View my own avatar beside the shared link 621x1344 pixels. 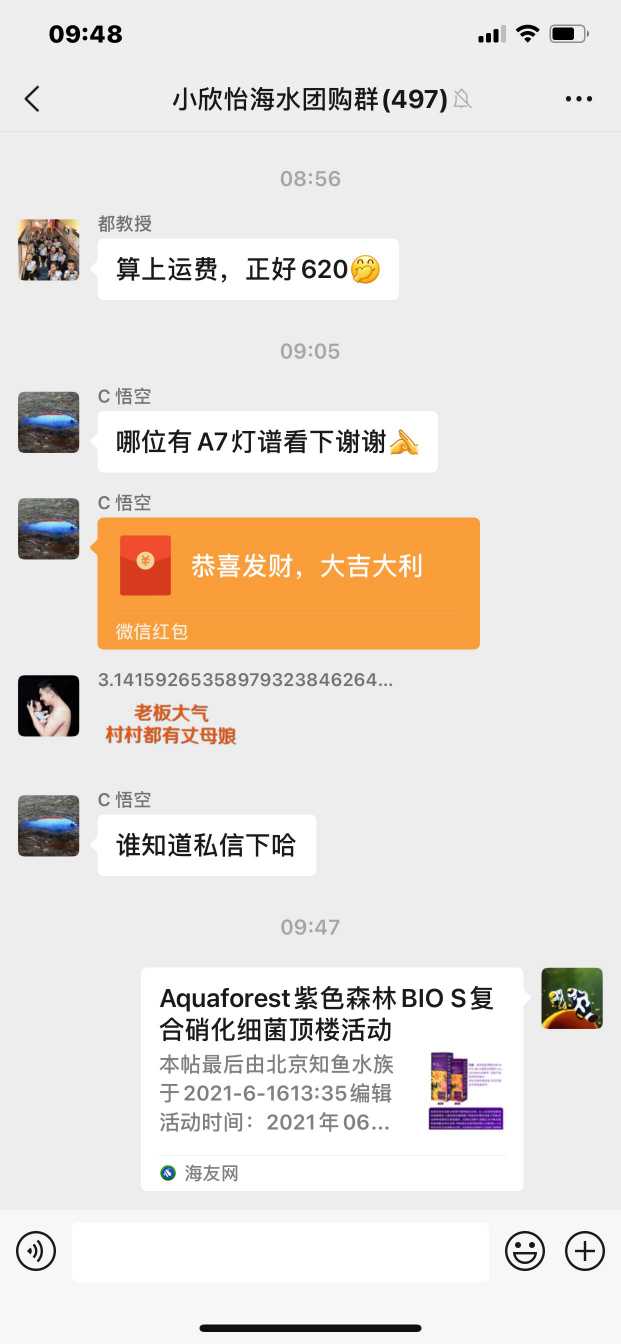[572, 998]
